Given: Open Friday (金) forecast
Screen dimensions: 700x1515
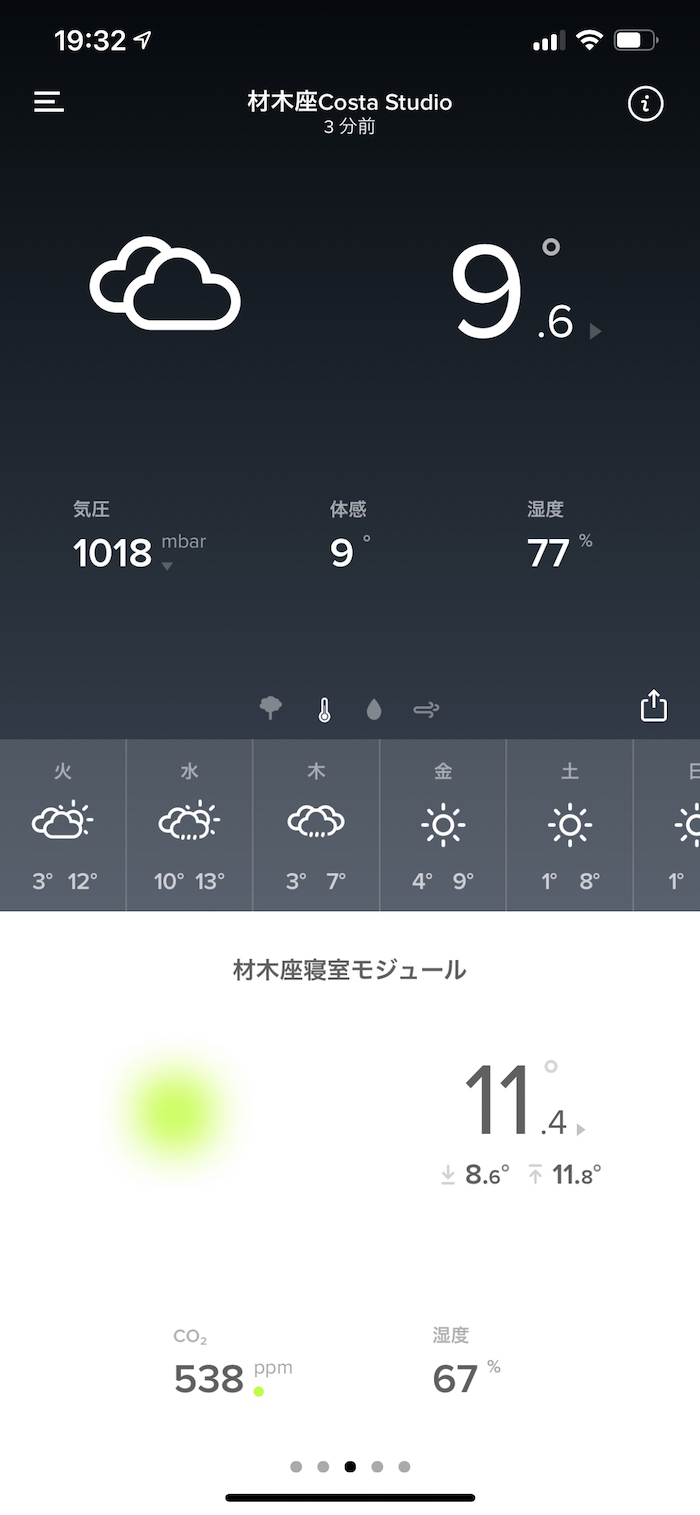Looking at the screenshot, I should click(x=443, y=825).
